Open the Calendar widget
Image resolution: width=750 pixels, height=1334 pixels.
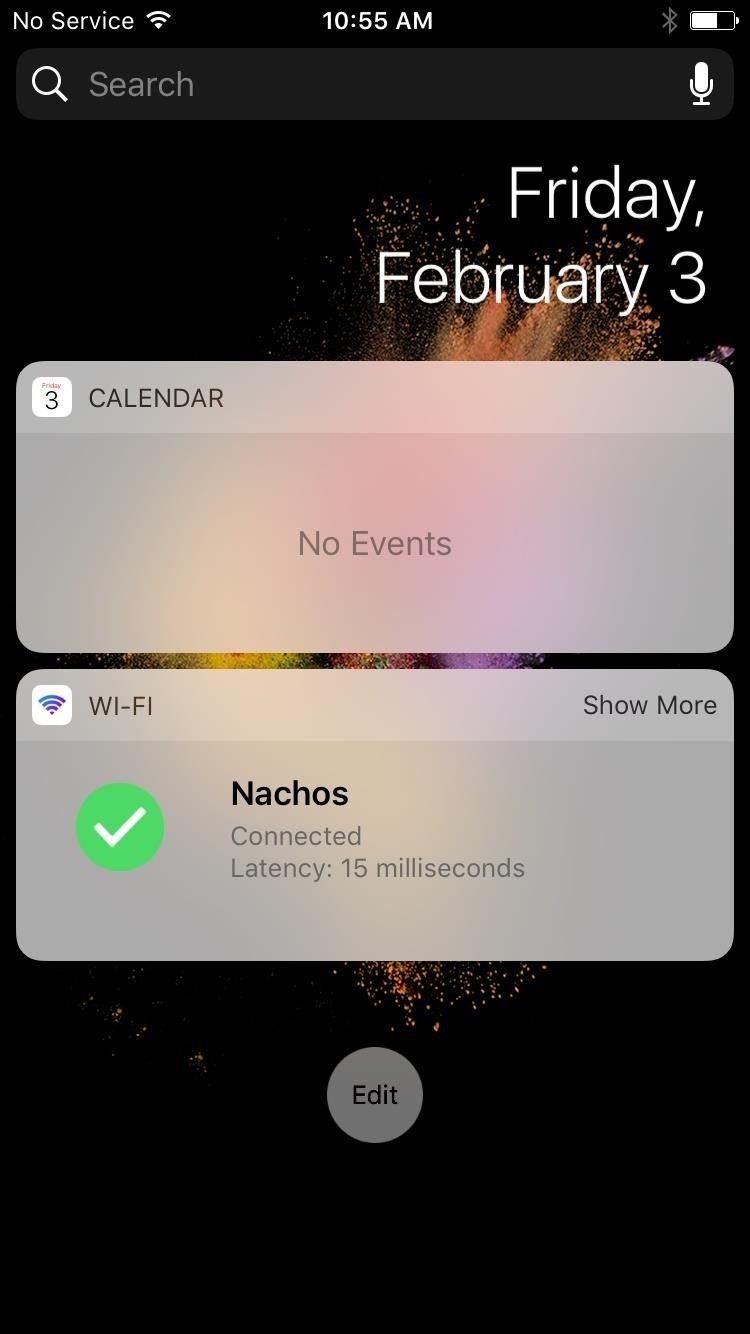[375, 542]
